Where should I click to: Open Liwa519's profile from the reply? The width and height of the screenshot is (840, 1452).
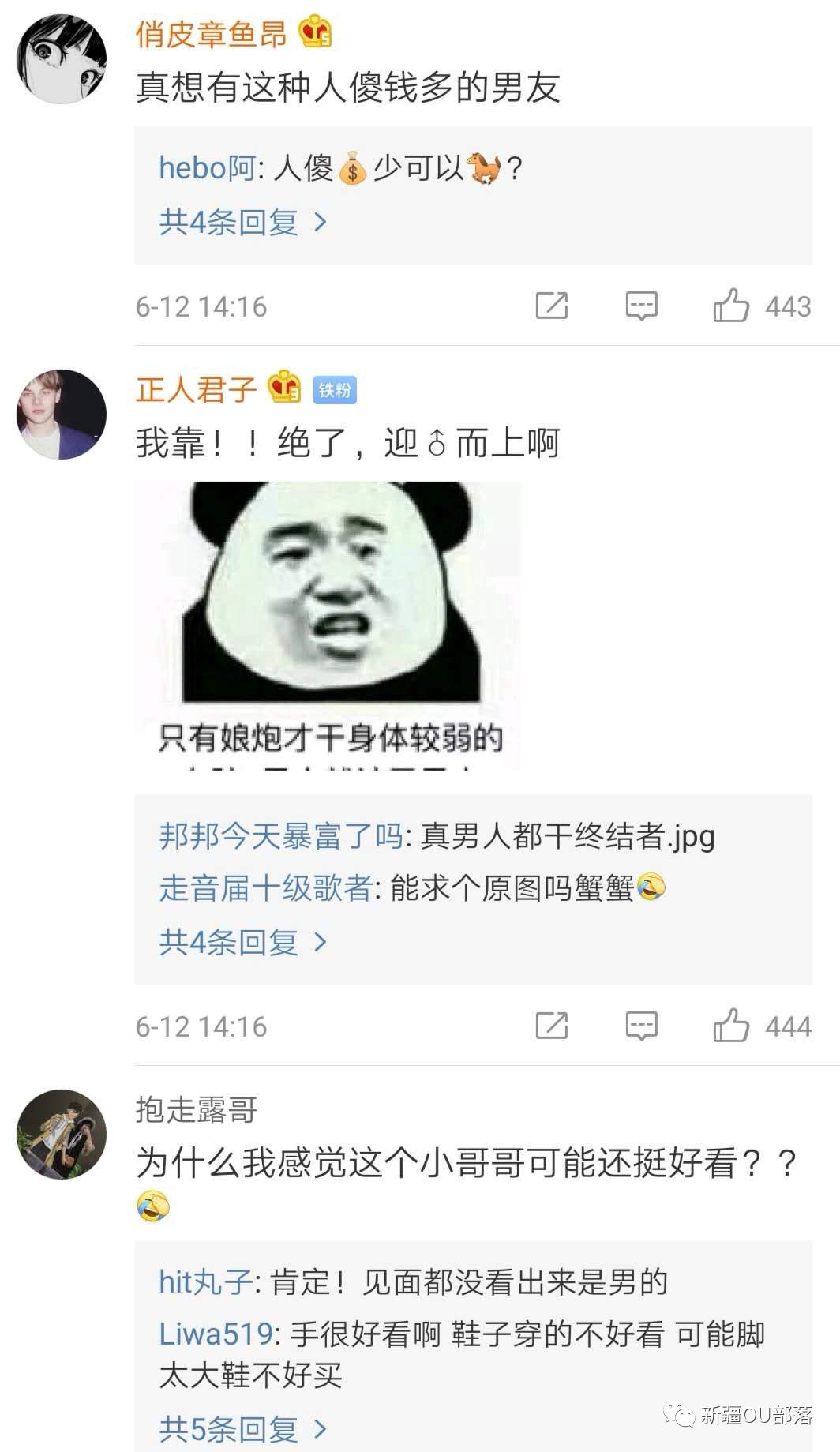[216, 1334]
